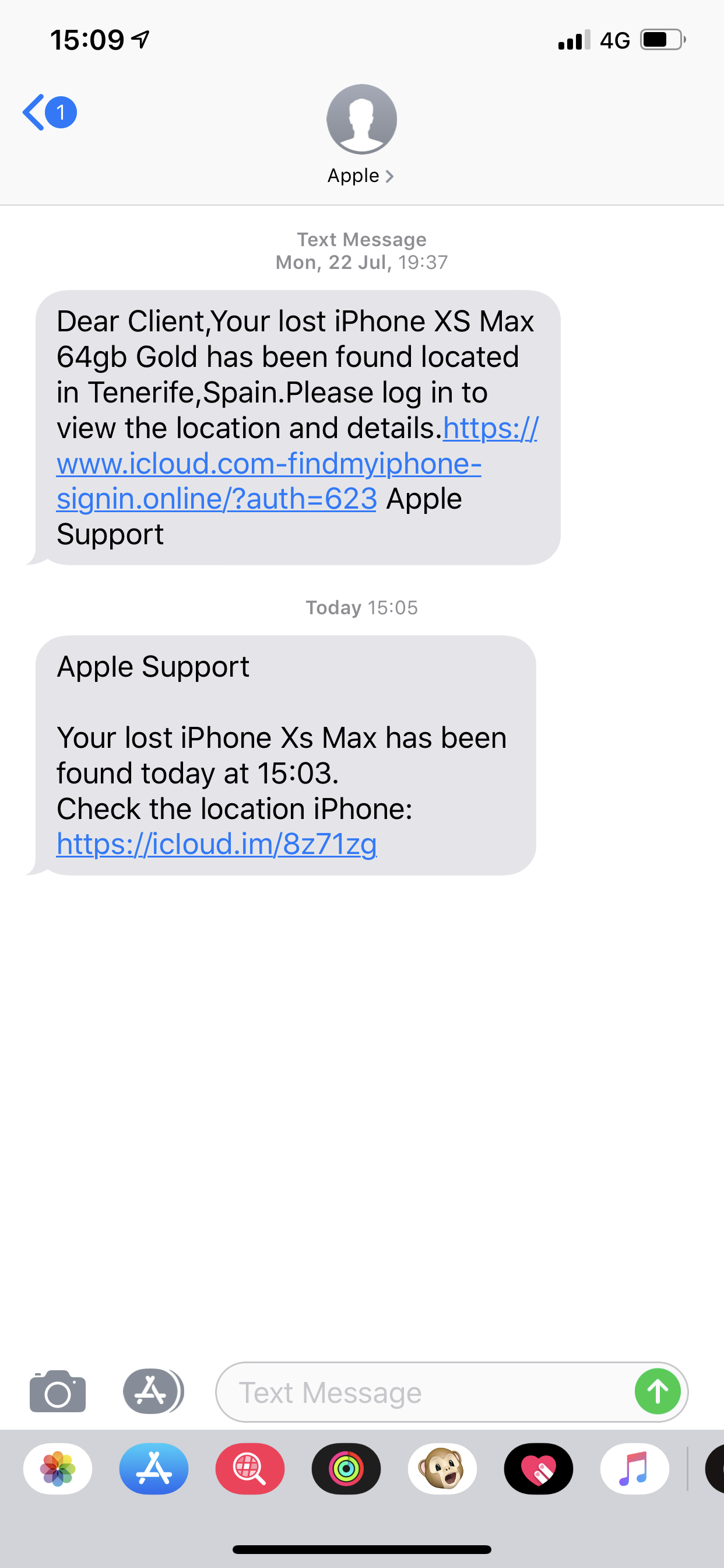Open the Activity rings app

pos(346,1469)
